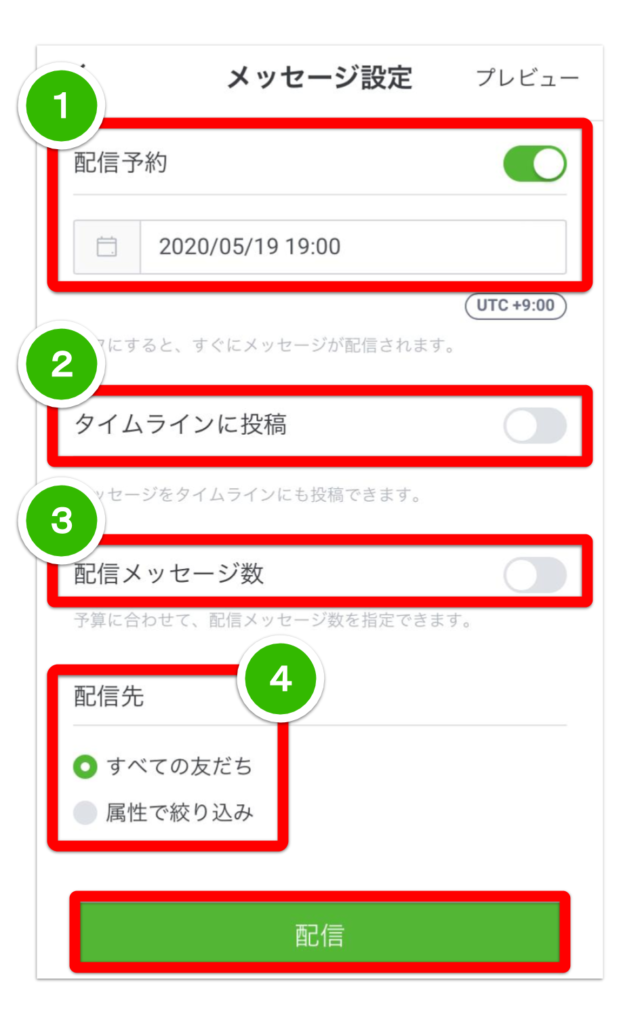This screenshot has height=1024, width=640.
Task: Open the プレビュー preview
Action: click(527, 78)
